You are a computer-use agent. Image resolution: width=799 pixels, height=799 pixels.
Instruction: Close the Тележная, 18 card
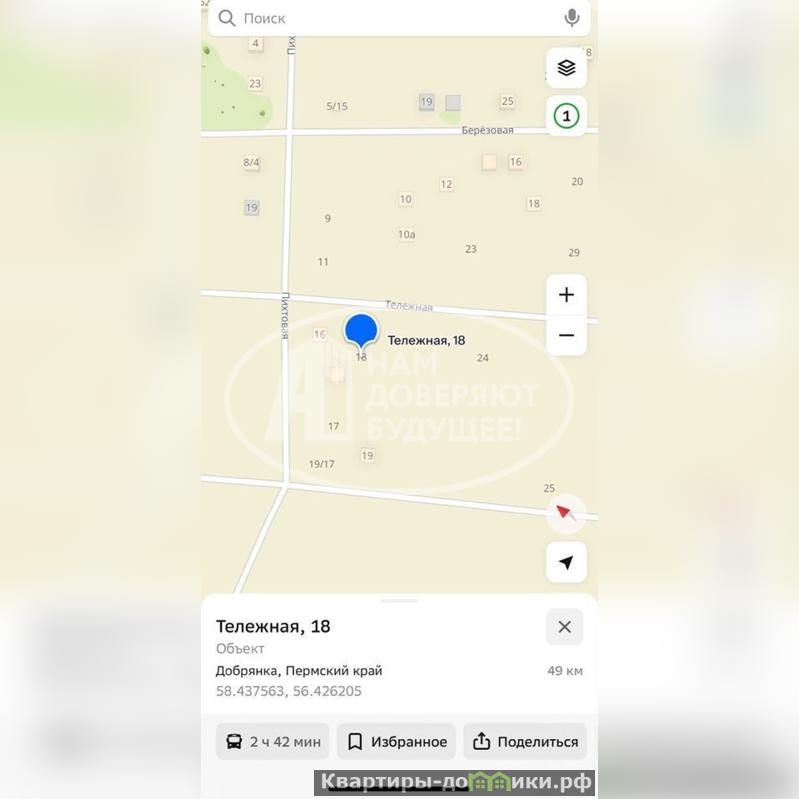(x=564, y=627)
